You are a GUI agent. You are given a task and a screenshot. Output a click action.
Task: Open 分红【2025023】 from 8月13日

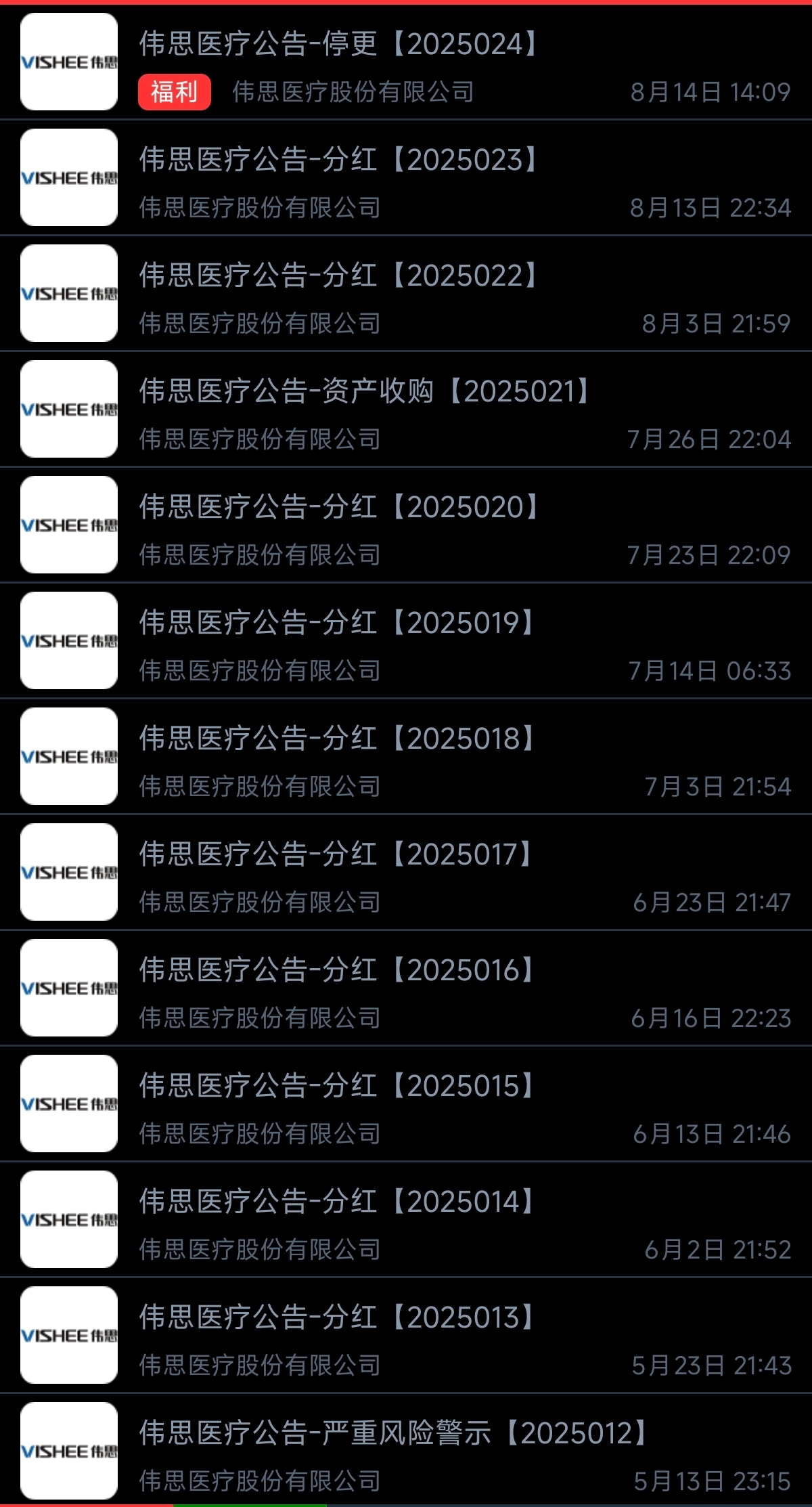point(406,178)
